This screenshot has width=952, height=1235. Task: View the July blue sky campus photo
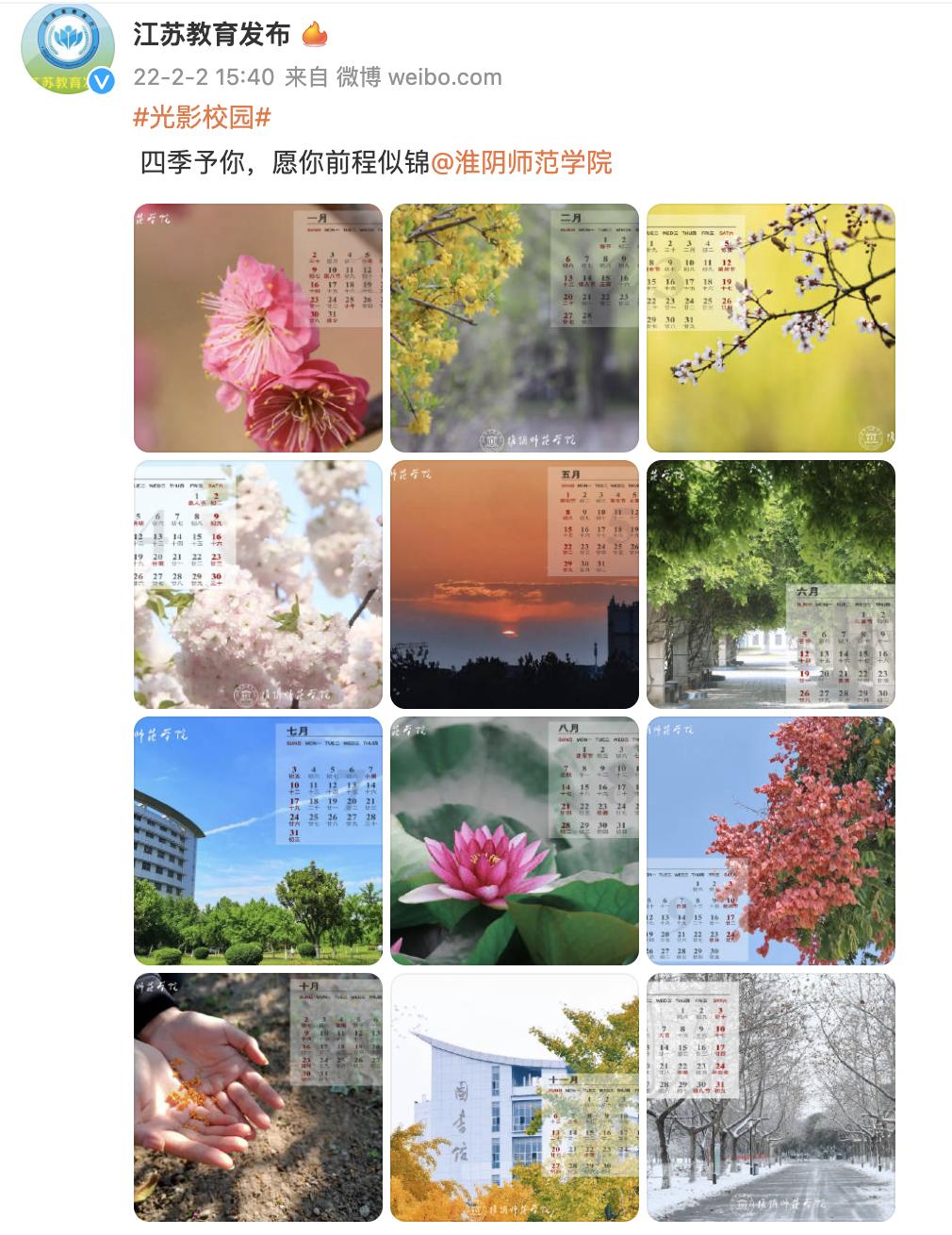click(257, 841)
